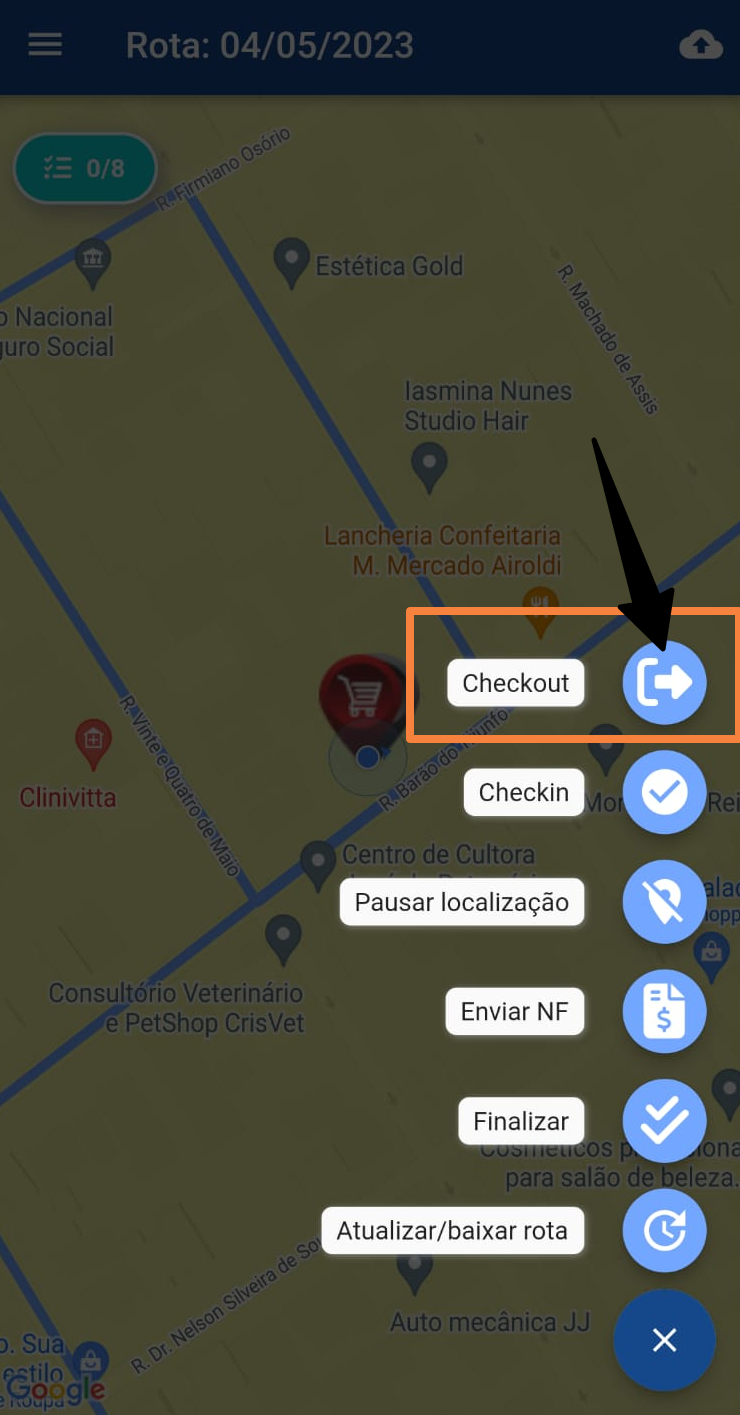Select the Checkin action button
The image size is (740, 1415).
(664, 792)
